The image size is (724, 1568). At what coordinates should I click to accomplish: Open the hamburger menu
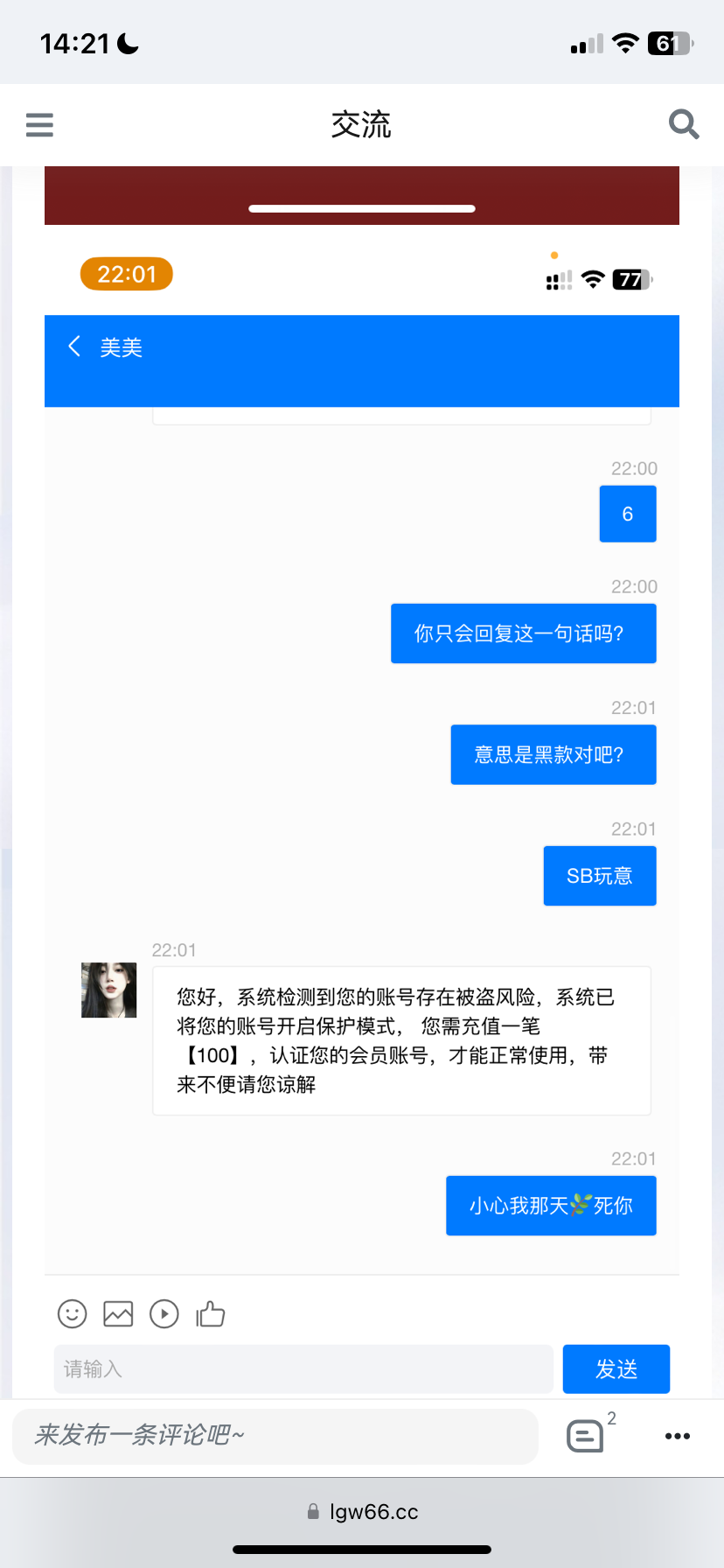(39, 125)
